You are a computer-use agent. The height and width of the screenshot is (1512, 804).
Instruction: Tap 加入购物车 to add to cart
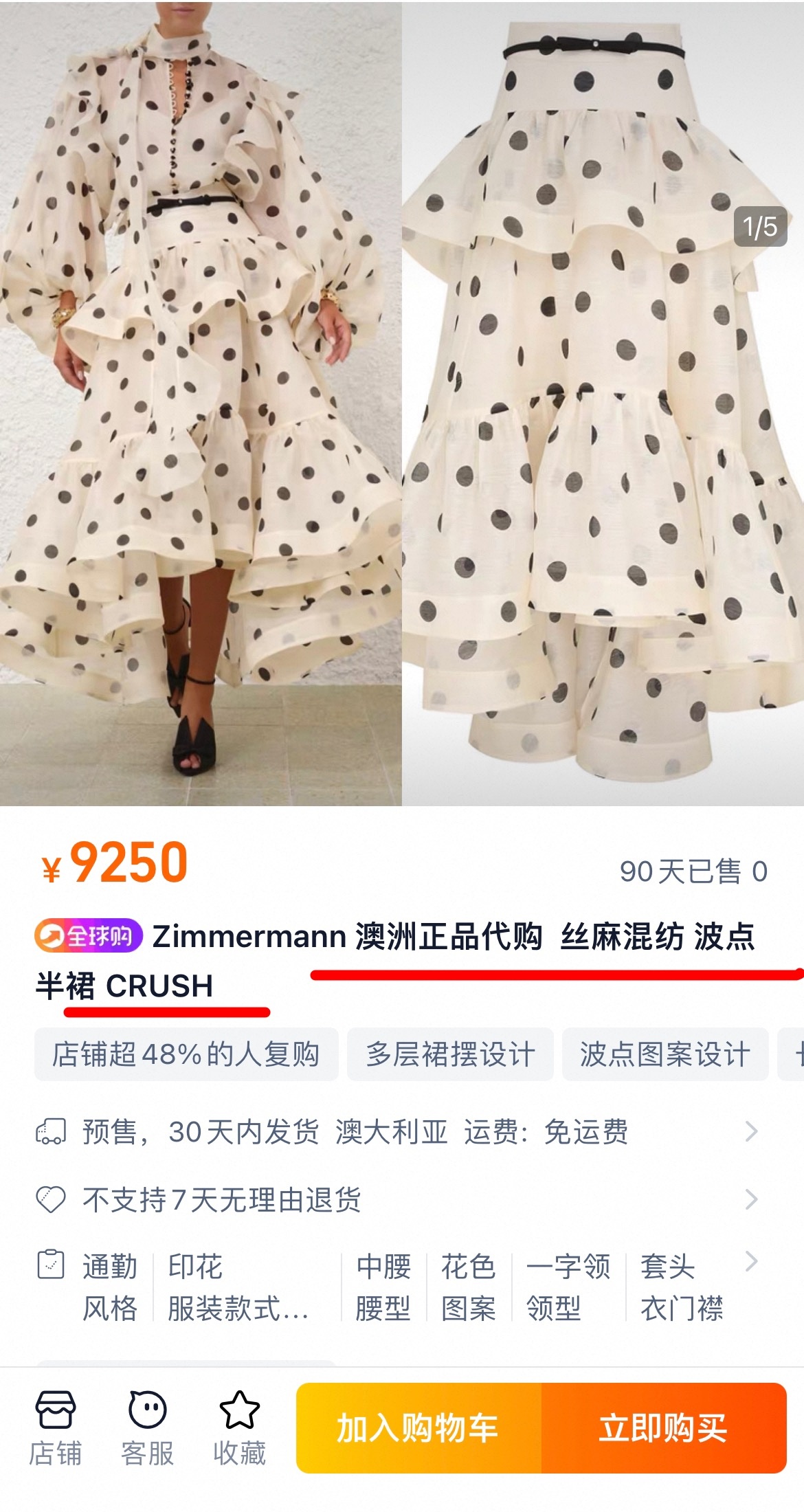pyautogui.click(x=419, y=1428)
